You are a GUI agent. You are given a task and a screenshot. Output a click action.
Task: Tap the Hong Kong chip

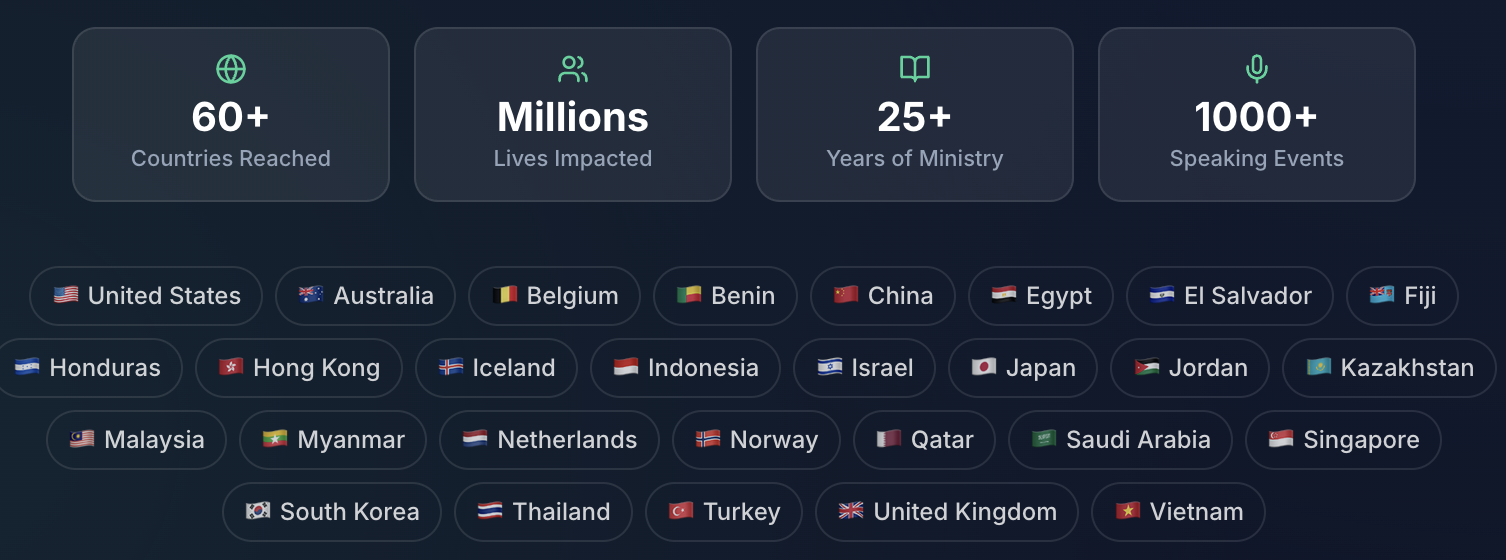pyautogui.click(x=299, y=368)
